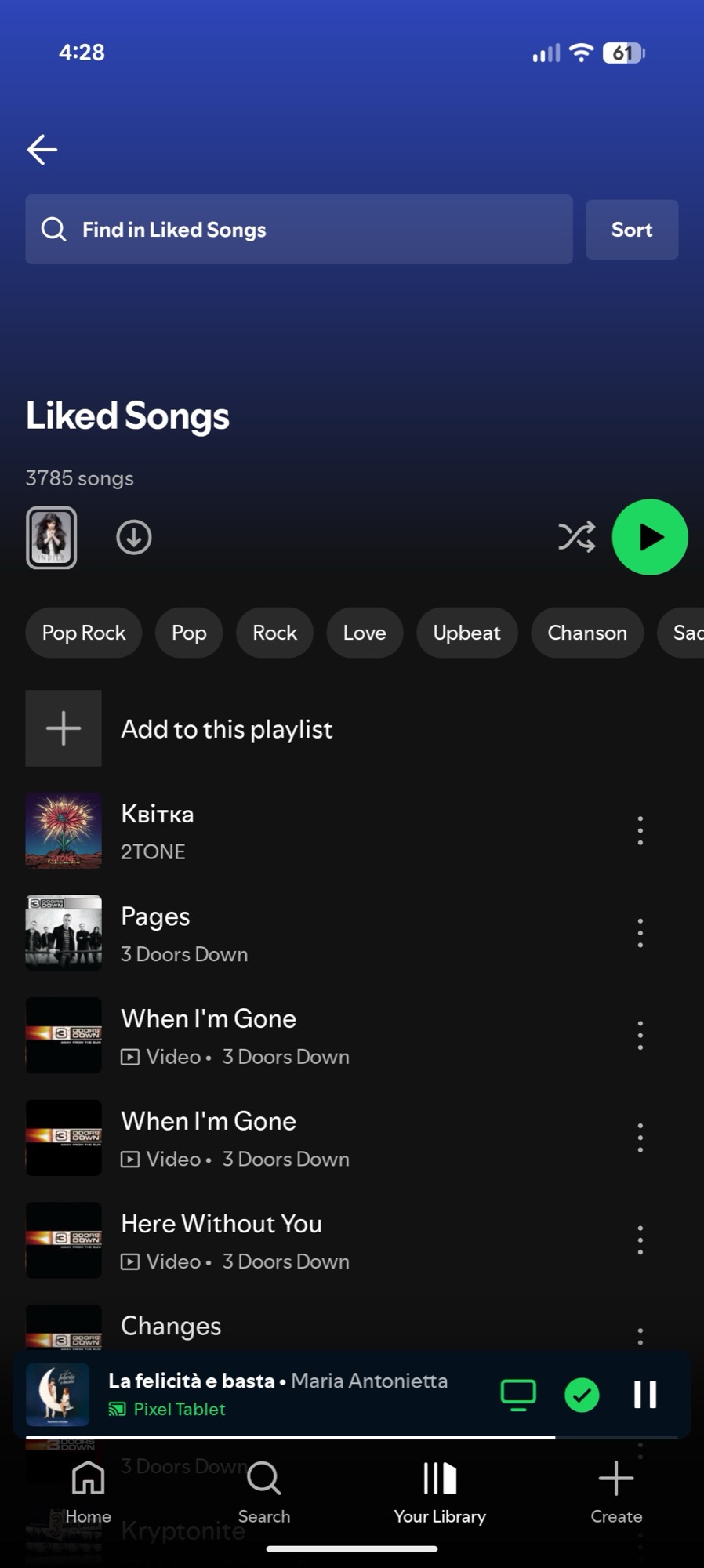Open the Sort options
Screen dimensions: 704x1568
[631, 229]
